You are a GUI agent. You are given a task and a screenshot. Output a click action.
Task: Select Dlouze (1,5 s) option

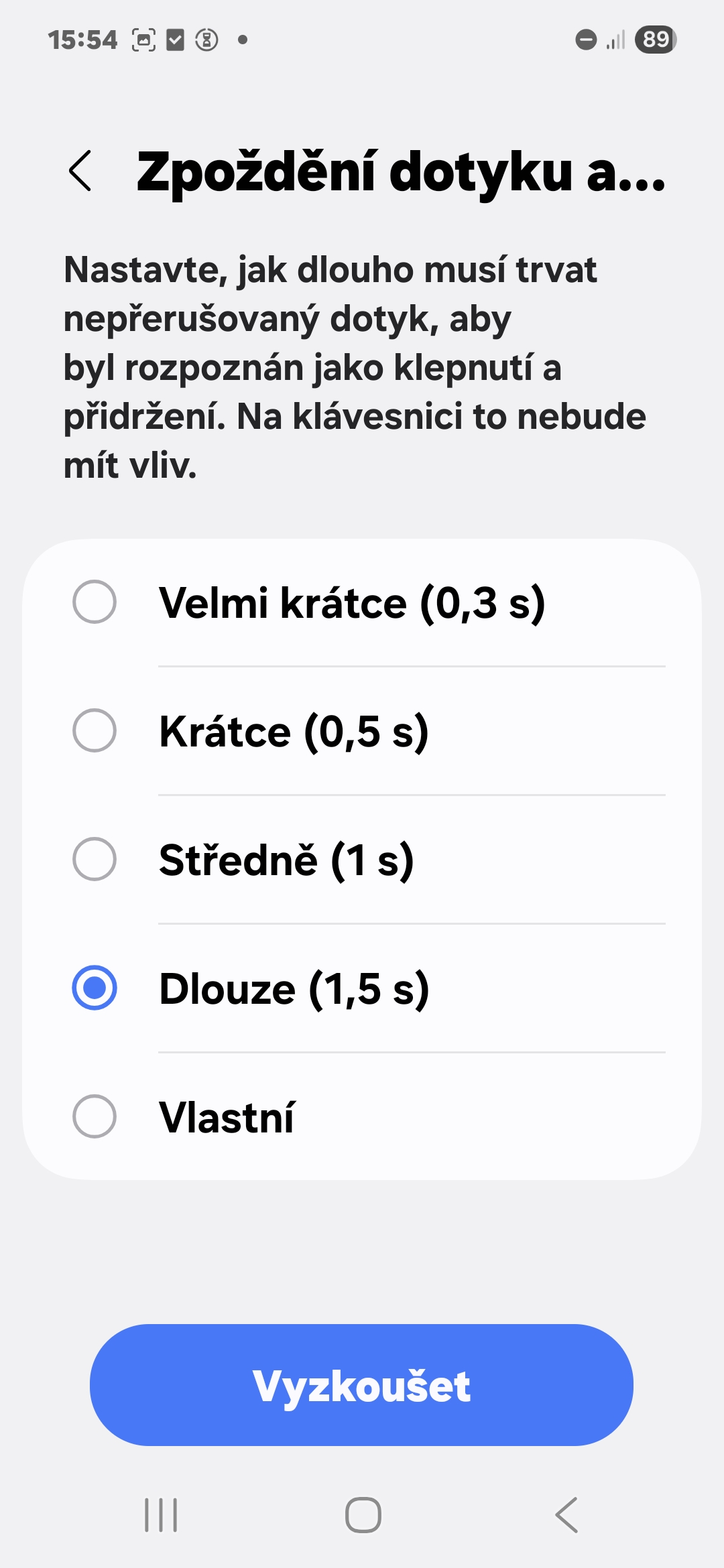(362, 988)
